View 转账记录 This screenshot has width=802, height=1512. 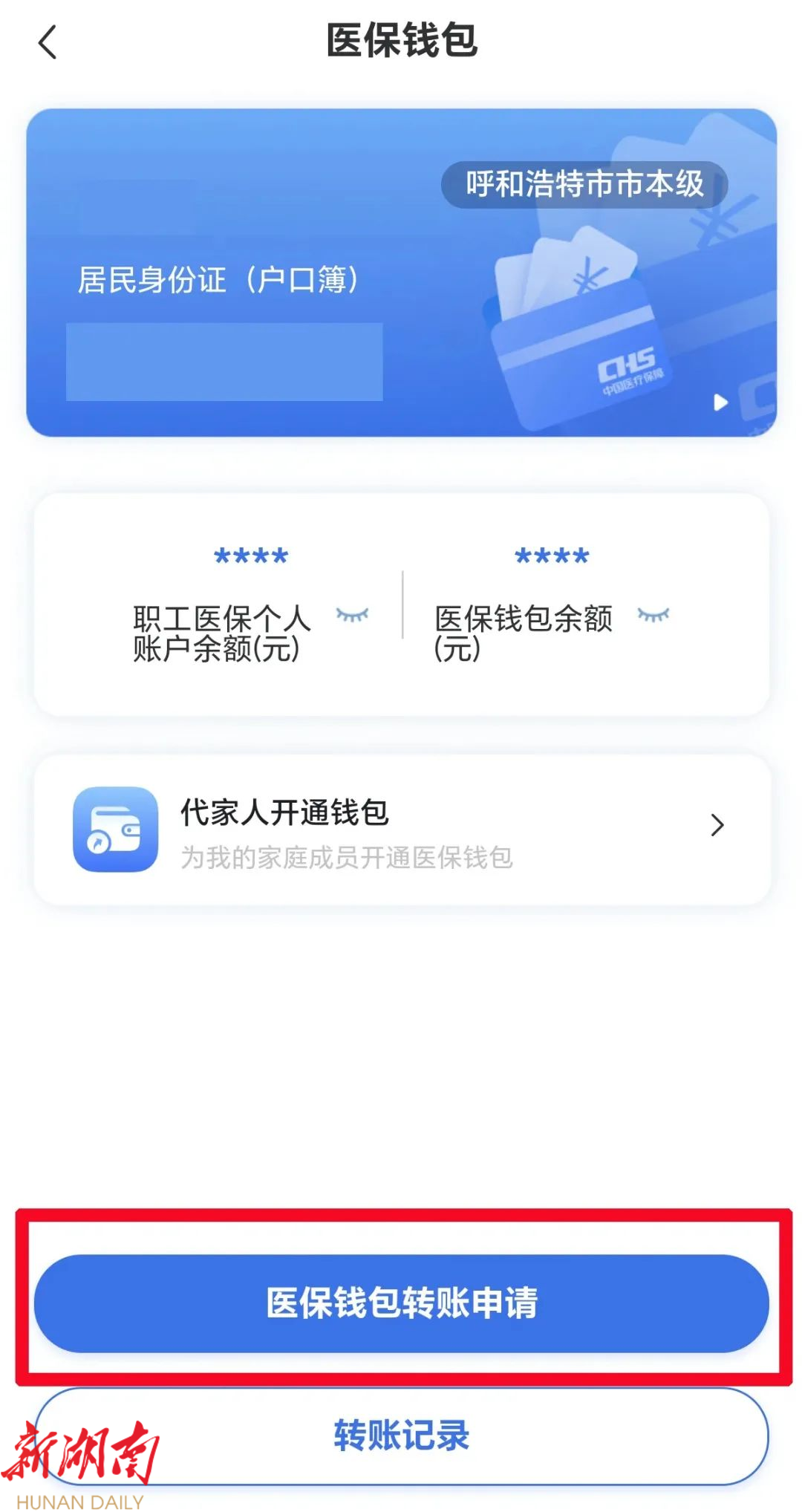(401, 1435)
